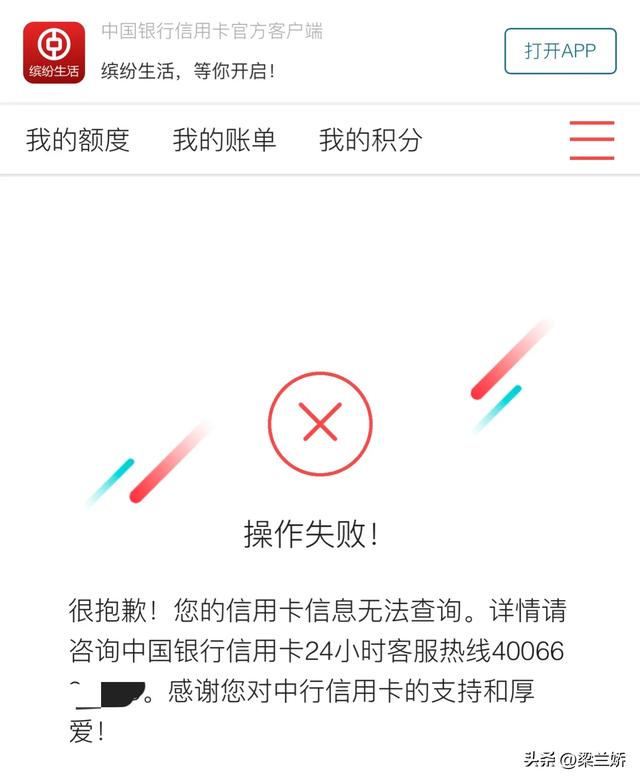Switch to 我的额度 tab
Image resolution: width=640 pixels, height=782 pixels.
pos(78,140)
